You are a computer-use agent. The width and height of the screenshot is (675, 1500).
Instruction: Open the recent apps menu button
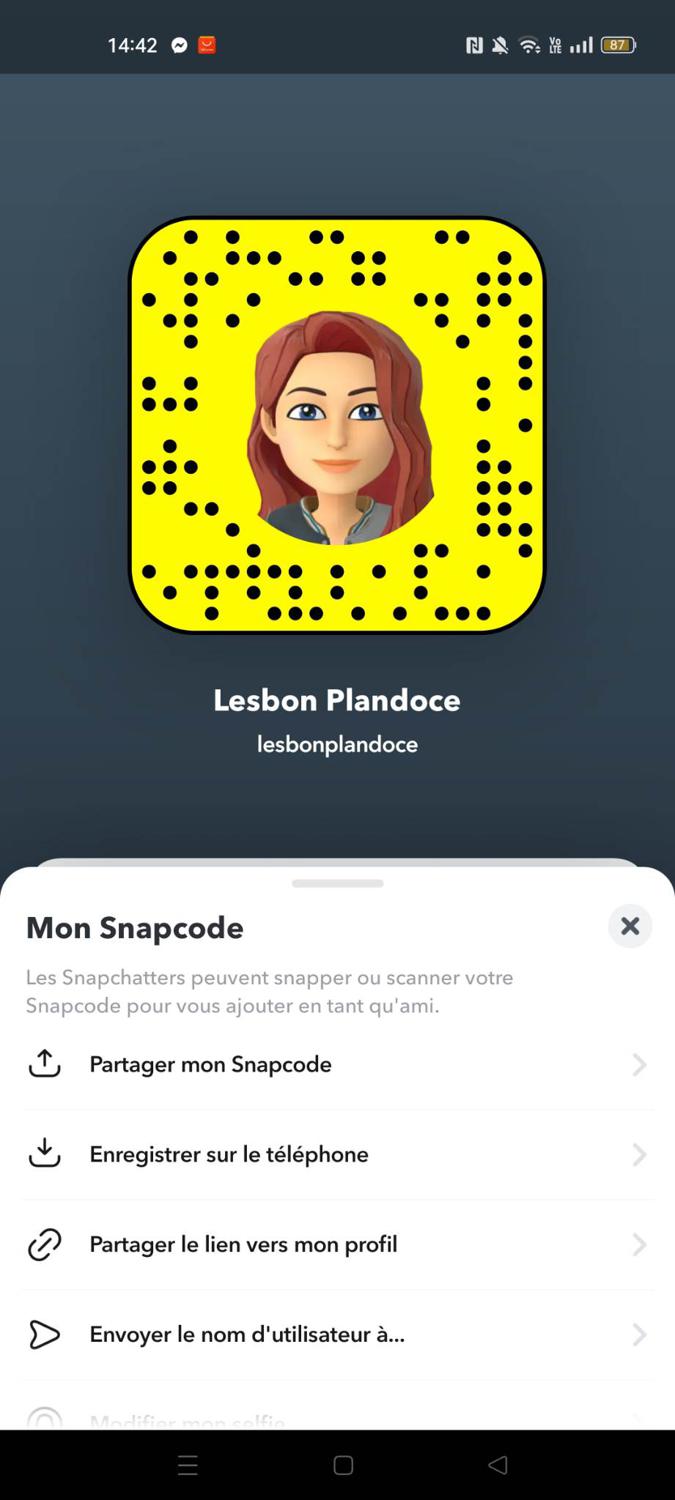(188, 1466)
